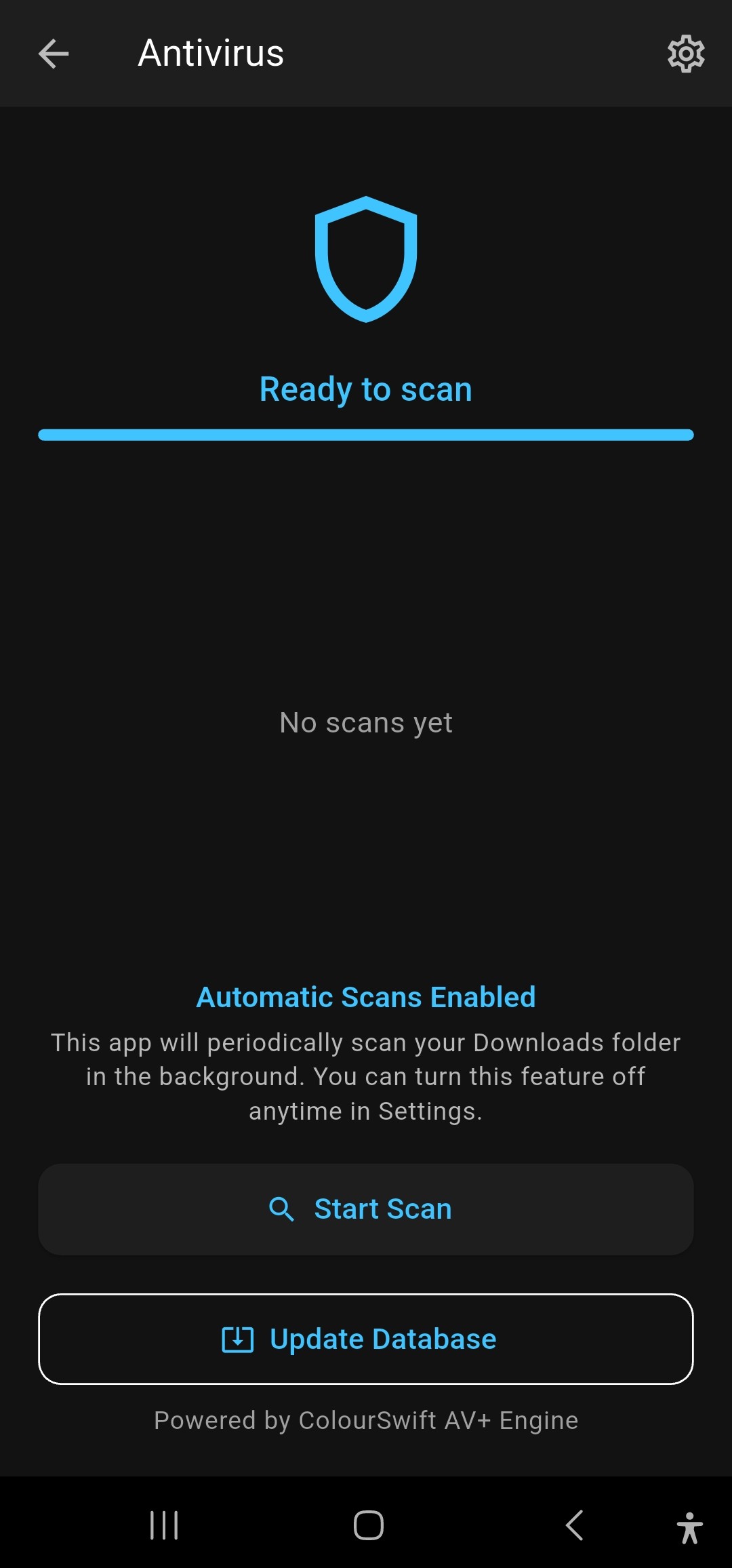Open the Antivirus settings gear
This screenshot has height=1568, width=732.
click(685, 54)
